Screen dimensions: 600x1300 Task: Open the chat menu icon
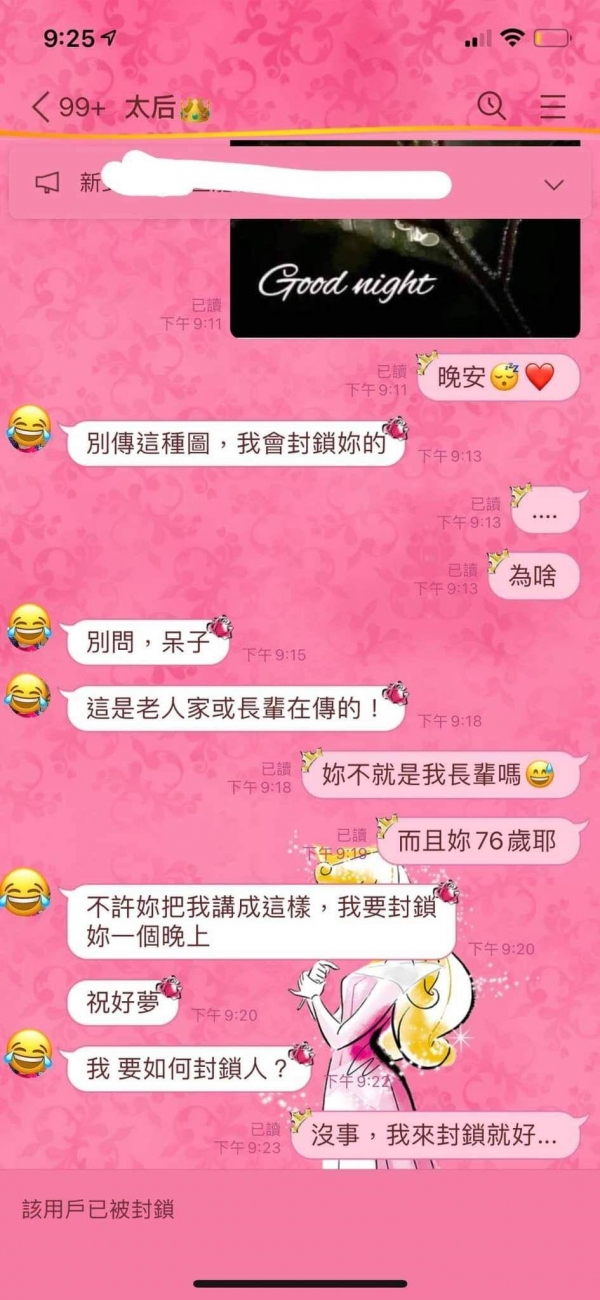[x=552, y=106]
